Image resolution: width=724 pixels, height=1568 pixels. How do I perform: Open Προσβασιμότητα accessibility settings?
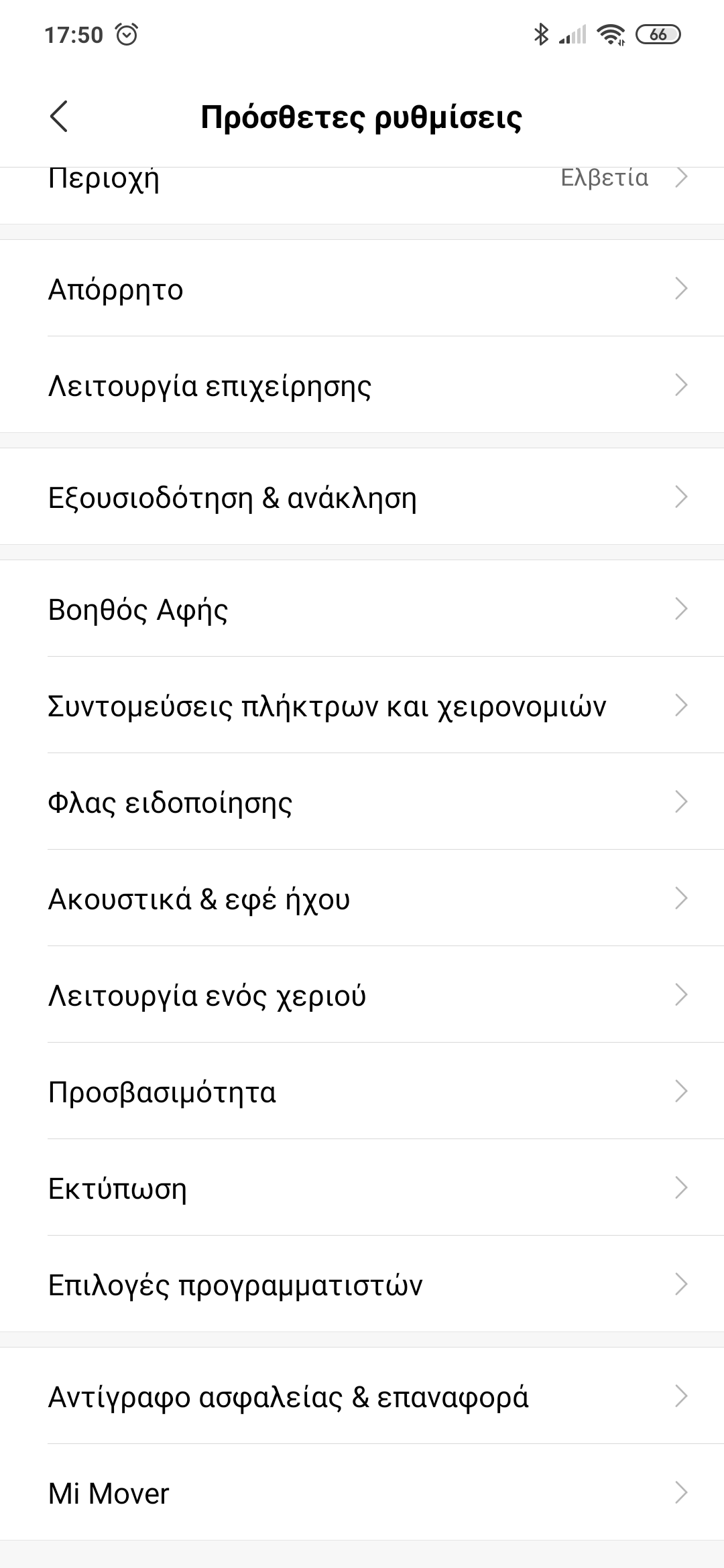(x=362, y=1091)
